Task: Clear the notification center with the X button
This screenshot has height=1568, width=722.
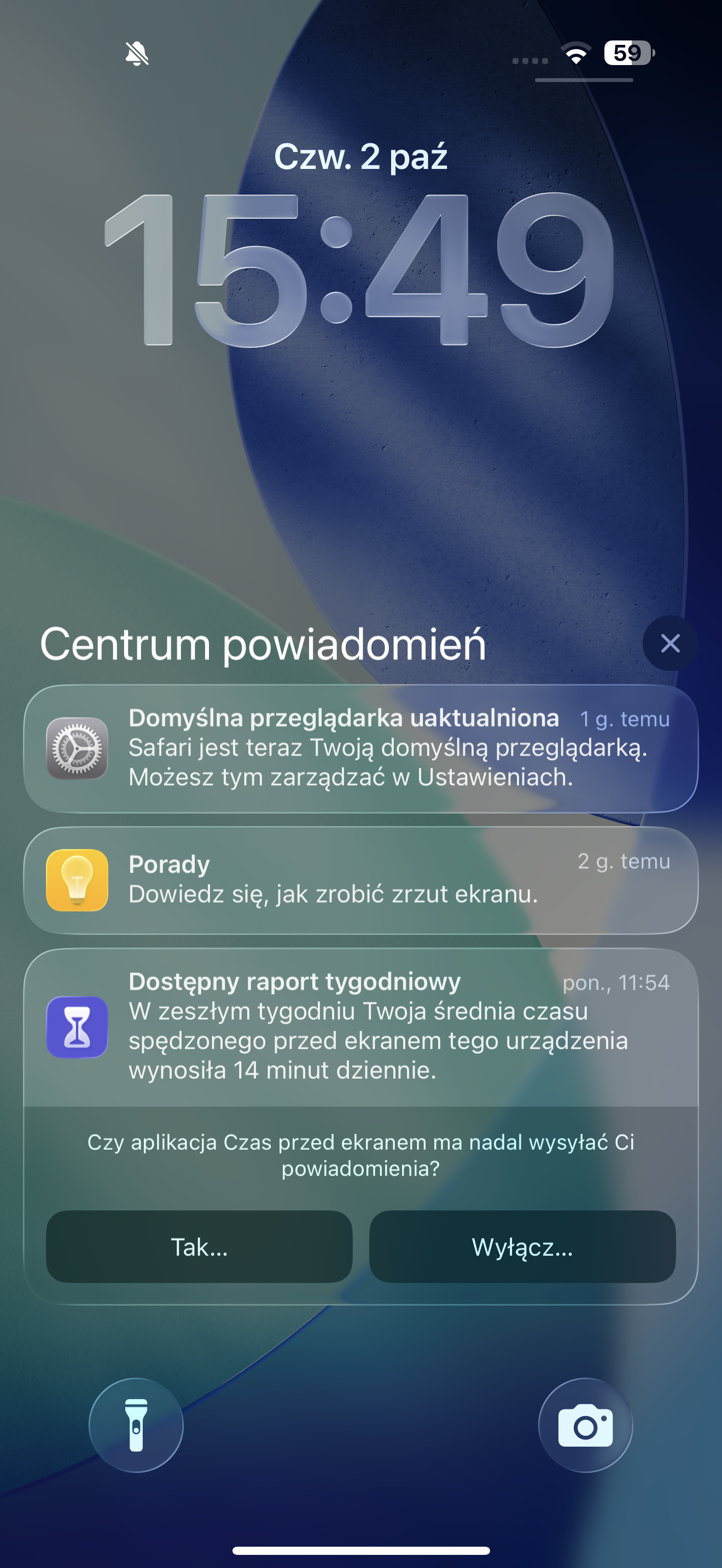Action: [x=669, y=643]
